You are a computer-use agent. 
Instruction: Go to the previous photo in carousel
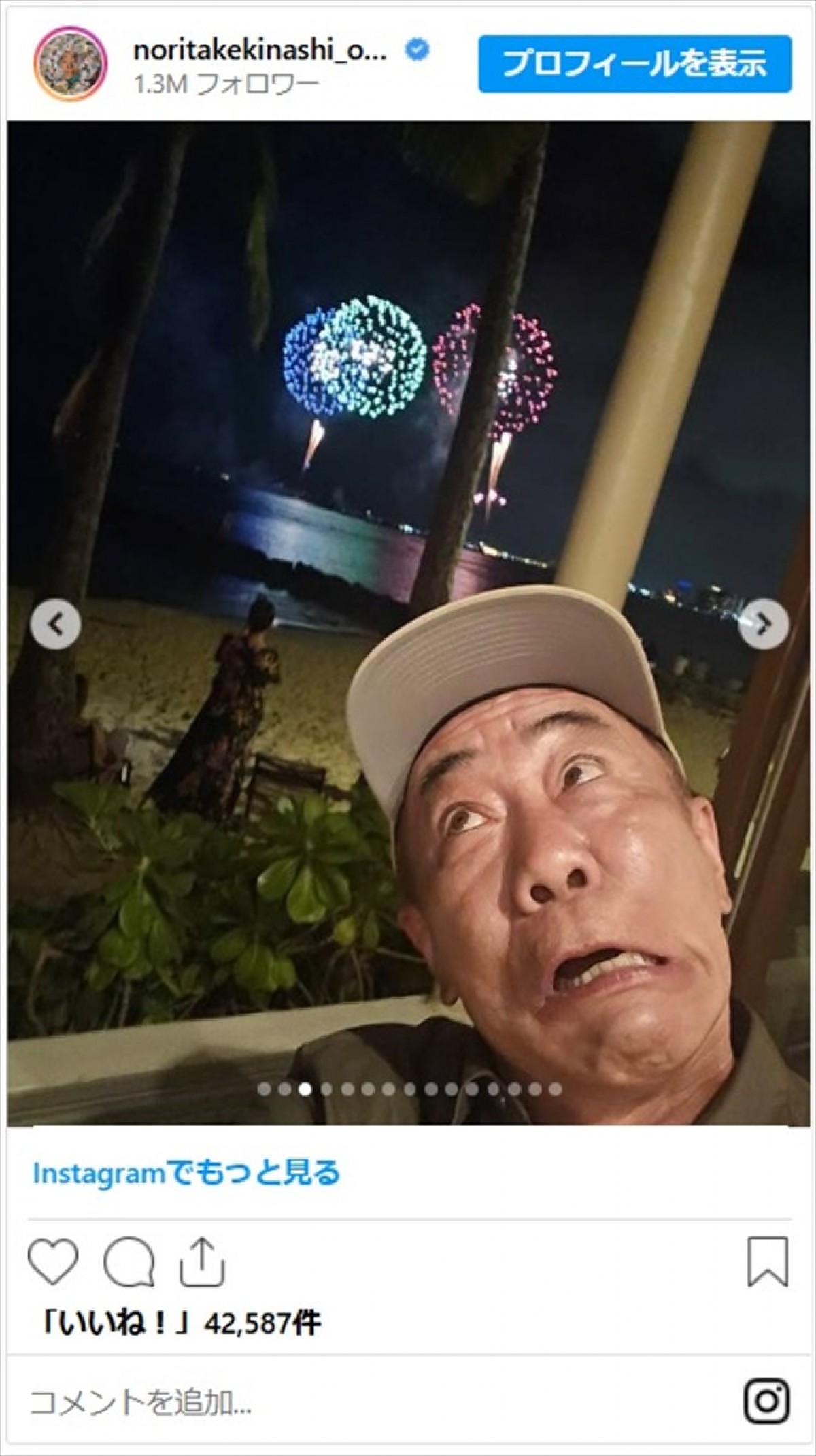click(56, 624)
